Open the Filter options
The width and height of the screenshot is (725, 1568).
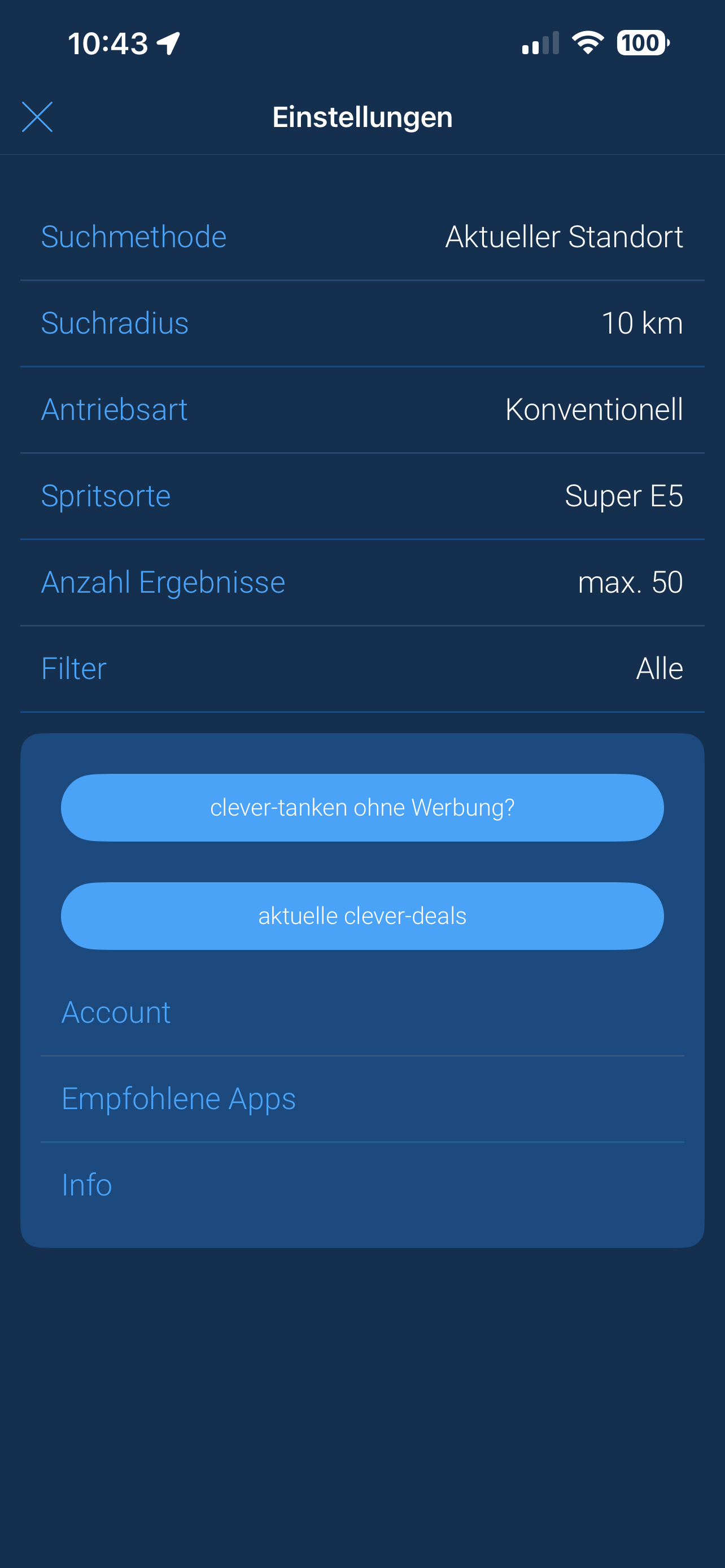[x=362, y=669]
